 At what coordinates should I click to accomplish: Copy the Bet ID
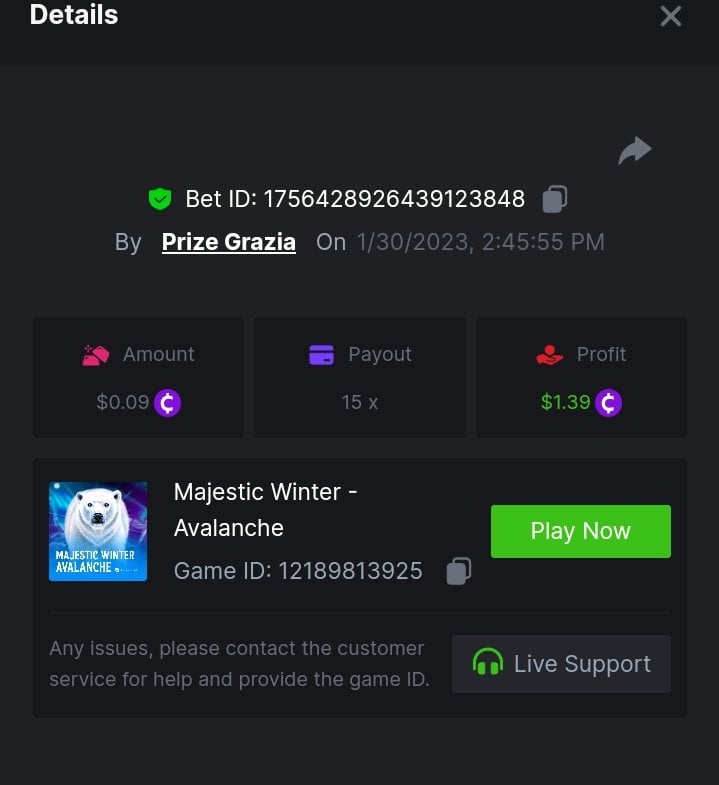tap(555, 199)
